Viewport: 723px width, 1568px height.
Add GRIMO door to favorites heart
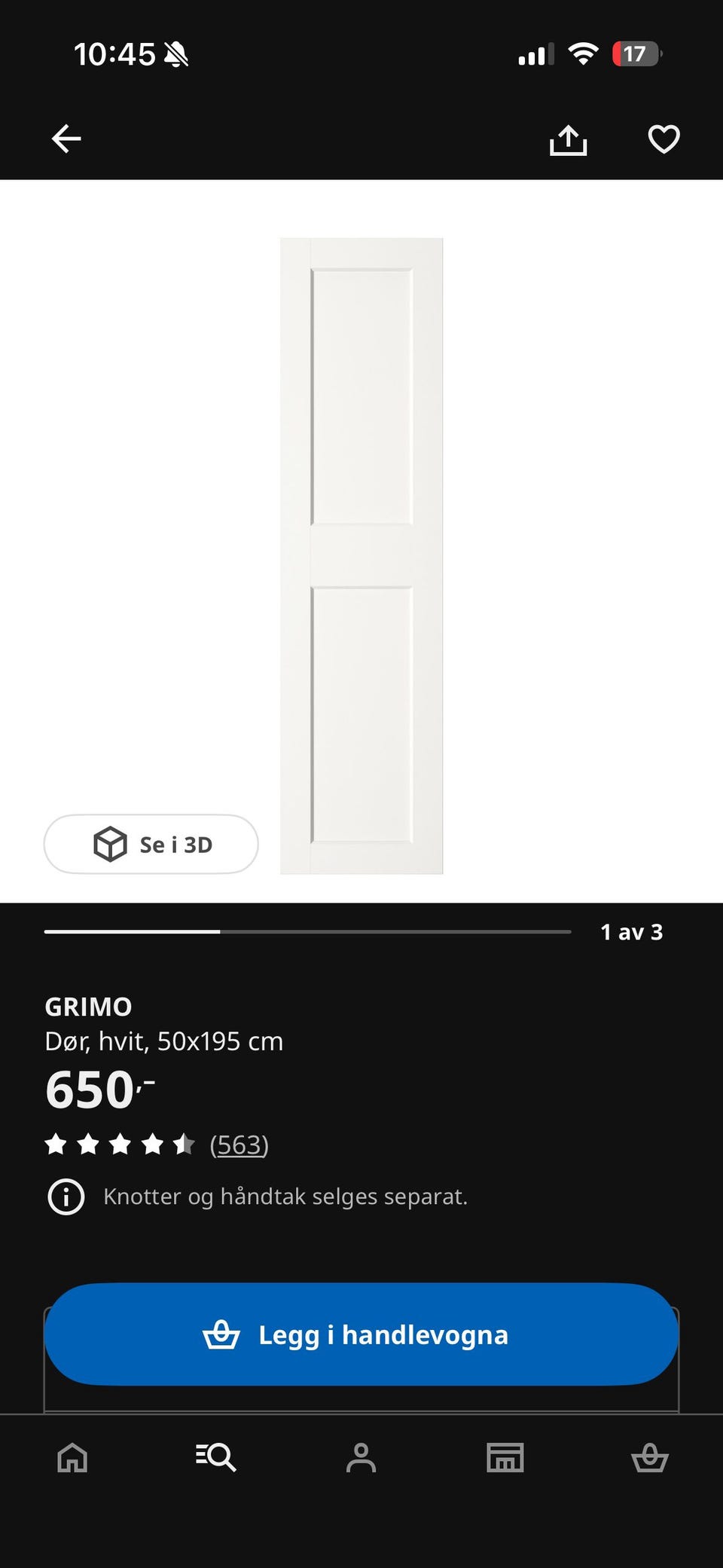click(x=664, y=139)
